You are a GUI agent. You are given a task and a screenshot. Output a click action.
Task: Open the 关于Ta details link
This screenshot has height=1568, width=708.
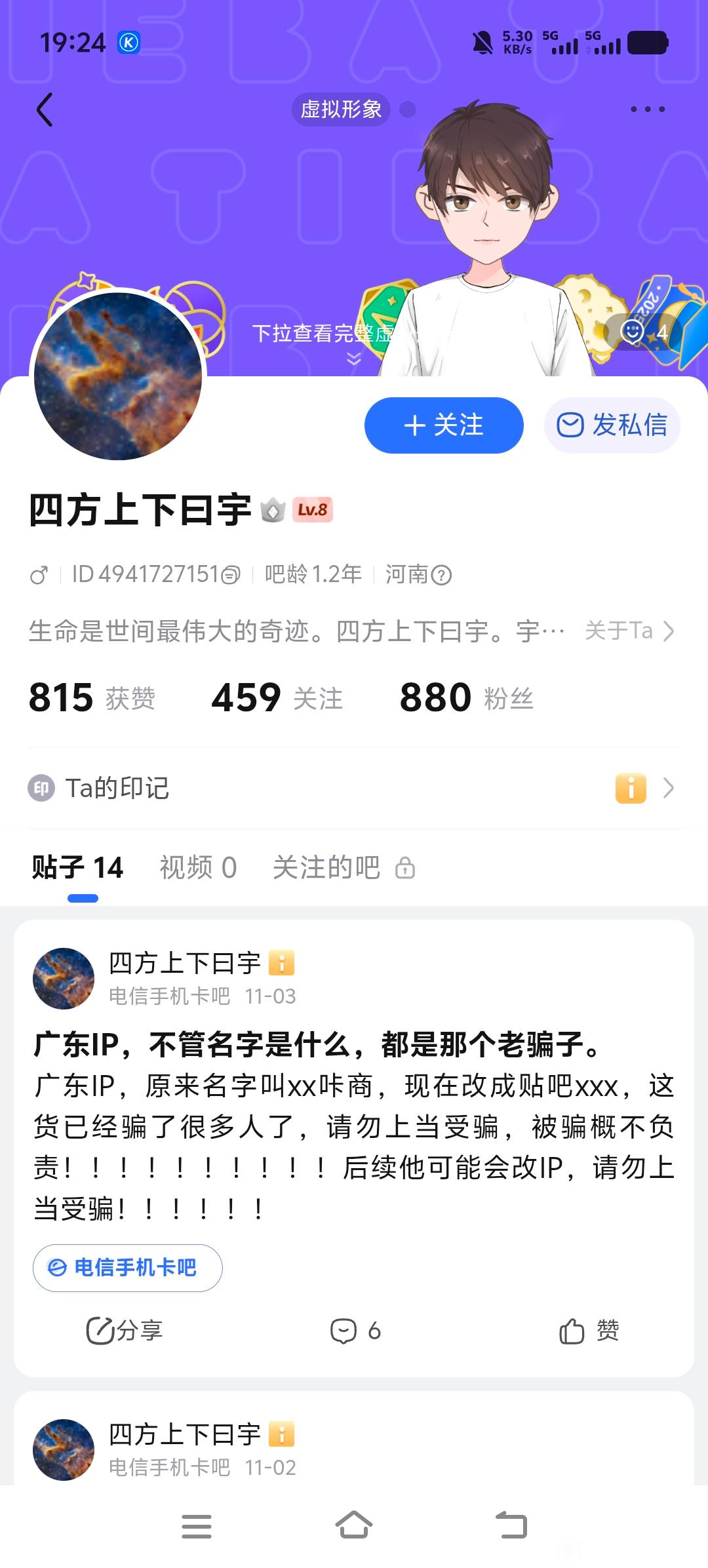[x=629, y=631]
